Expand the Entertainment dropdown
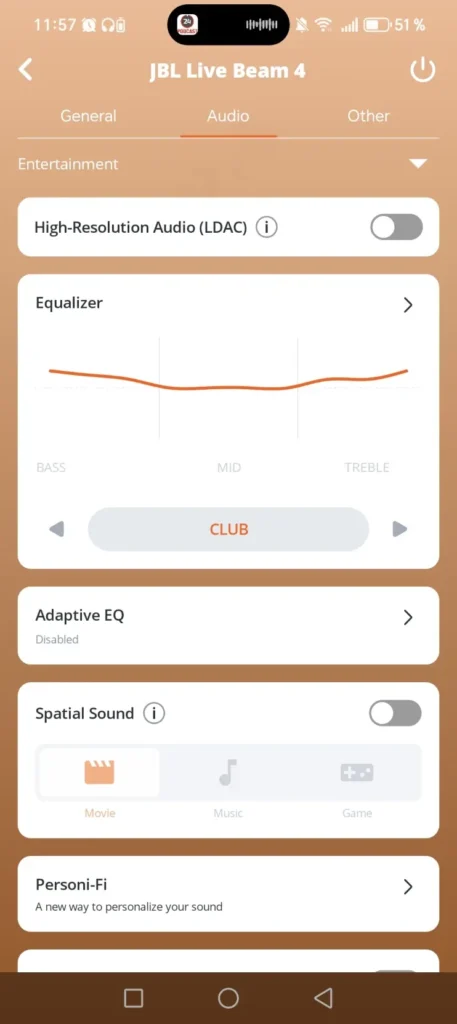This screenshot has height=1024, width=457. [418, 164]
